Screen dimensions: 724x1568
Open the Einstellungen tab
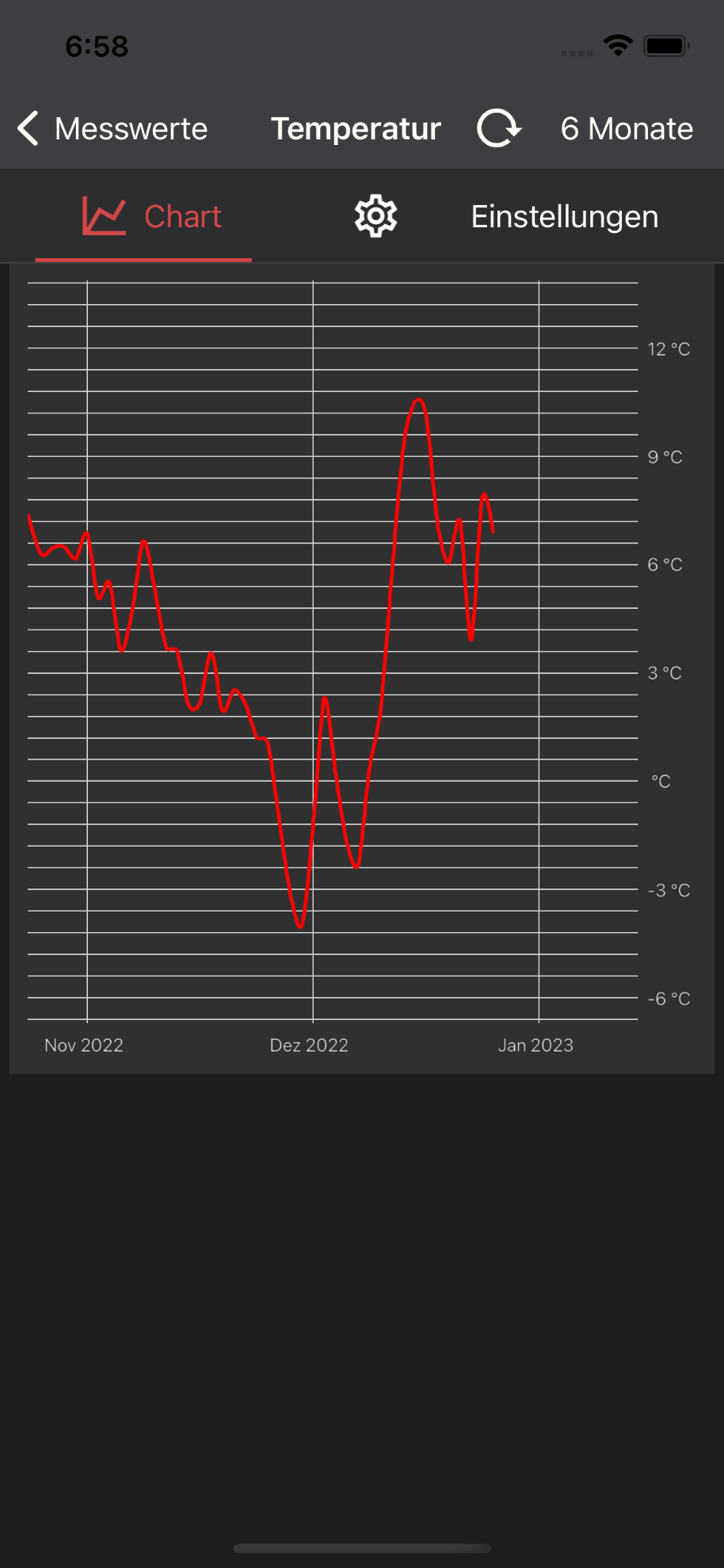click(507, 216)
